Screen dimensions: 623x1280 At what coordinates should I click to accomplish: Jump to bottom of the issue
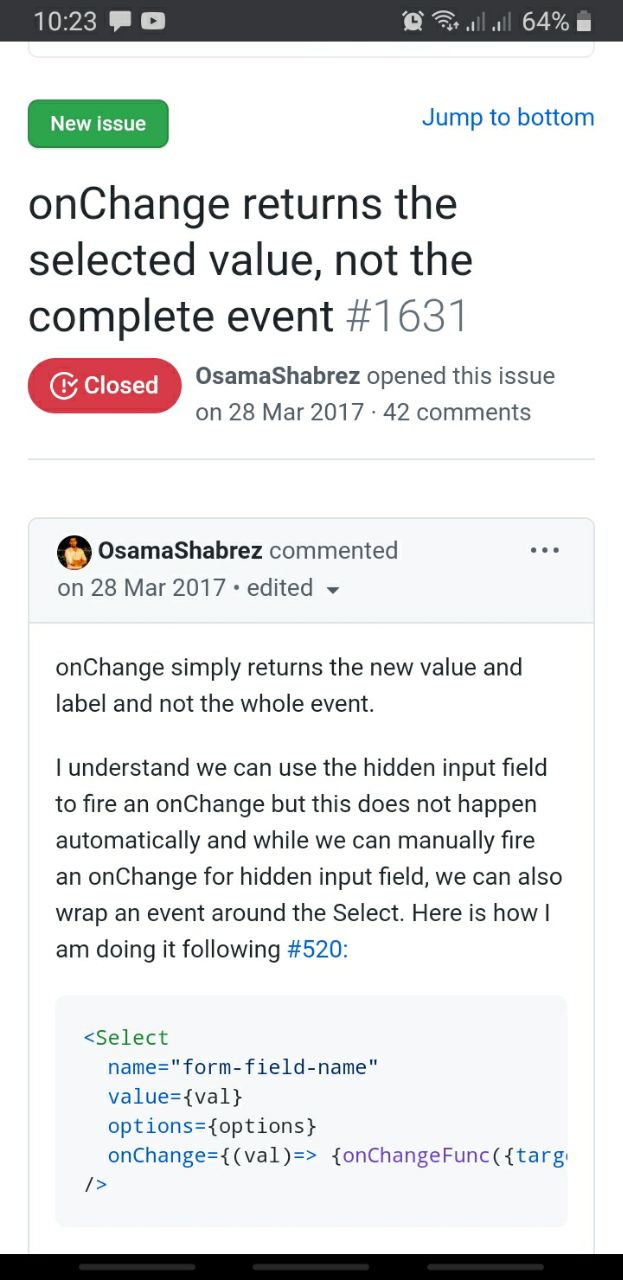click(x=507, y=117)
